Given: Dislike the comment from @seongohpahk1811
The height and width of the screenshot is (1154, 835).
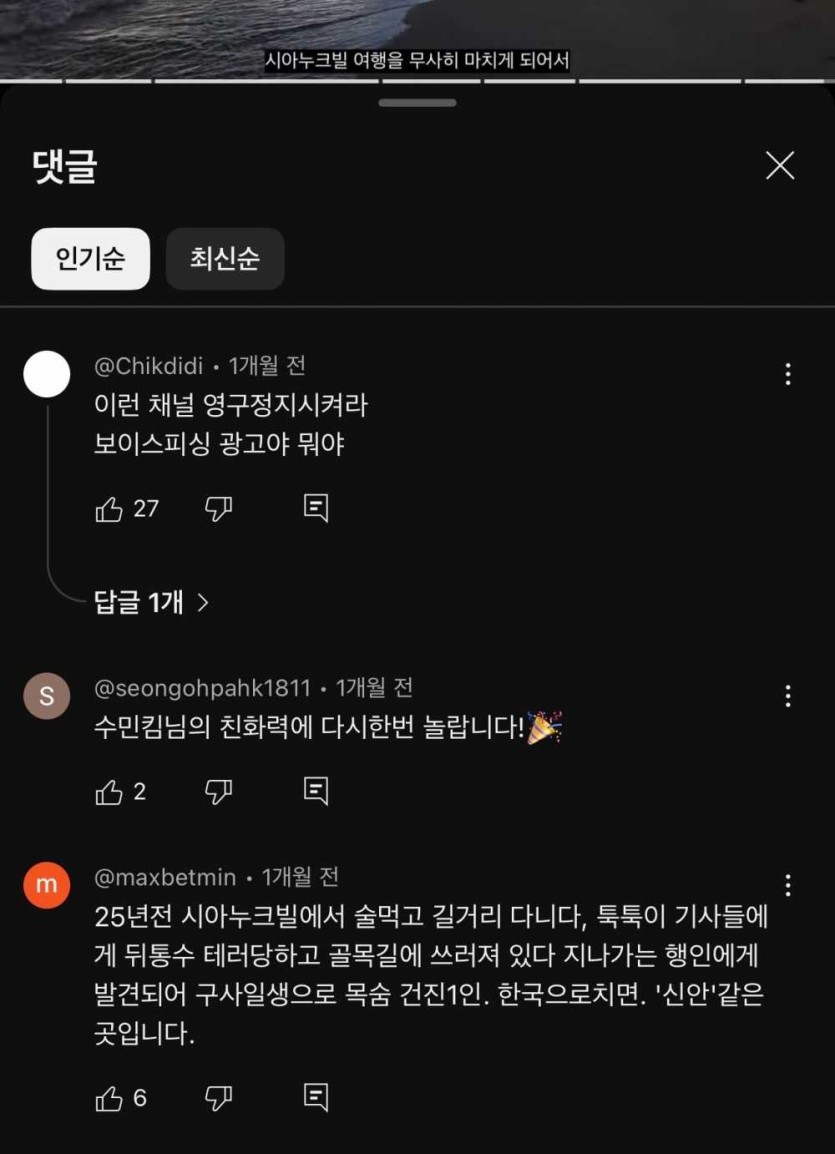Looking at the screenshot, I should coord(218,793).
